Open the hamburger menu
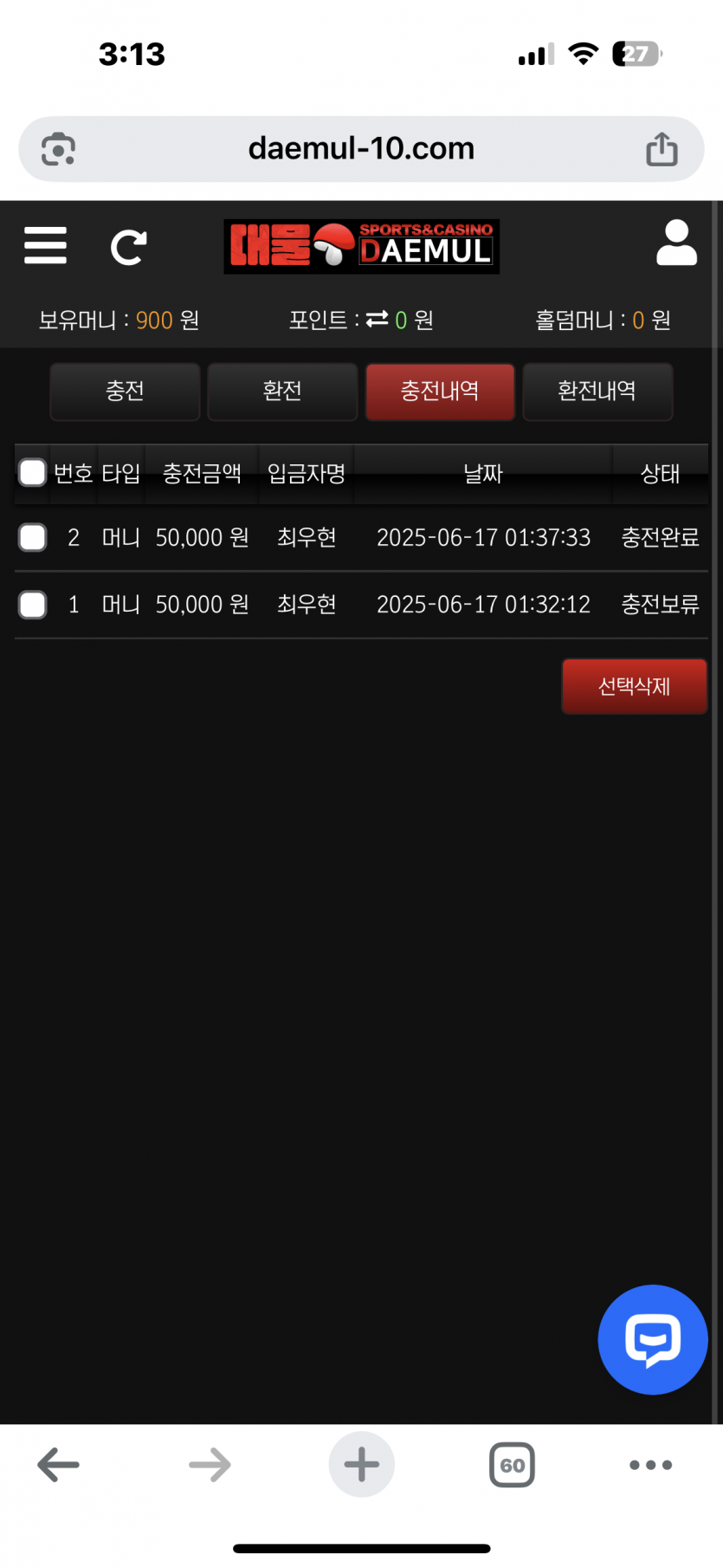Image resolution: width=723 pixels, height=1568 pixels. (45, 245)
